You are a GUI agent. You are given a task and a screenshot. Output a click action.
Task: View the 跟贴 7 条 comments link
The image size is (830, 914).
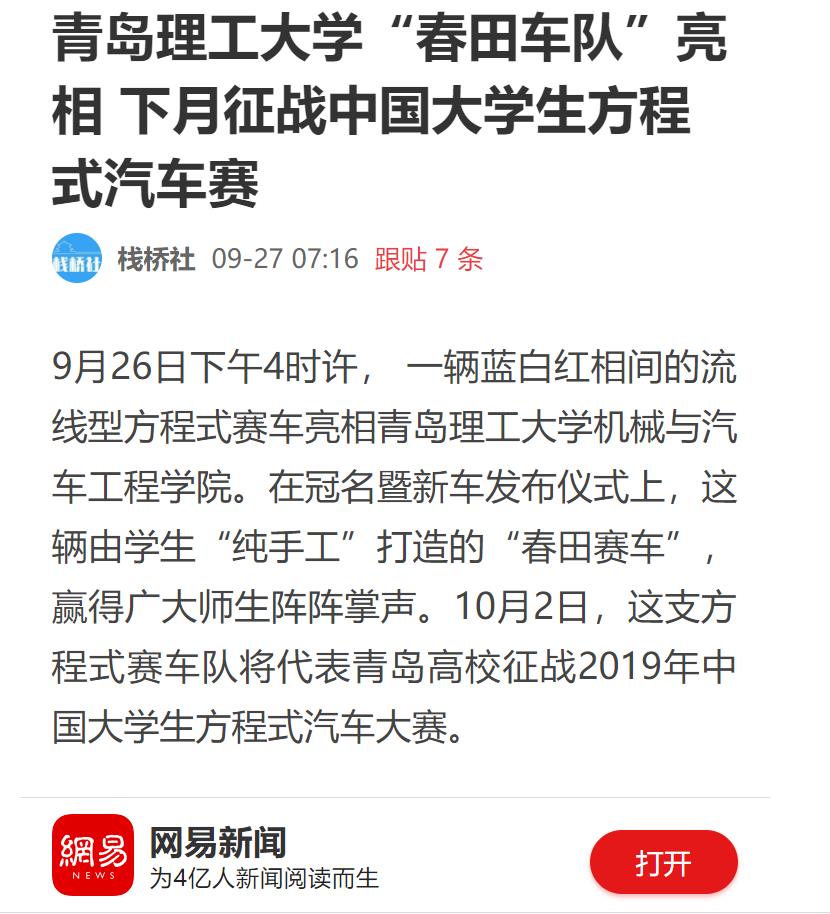[x=428, y=260]
